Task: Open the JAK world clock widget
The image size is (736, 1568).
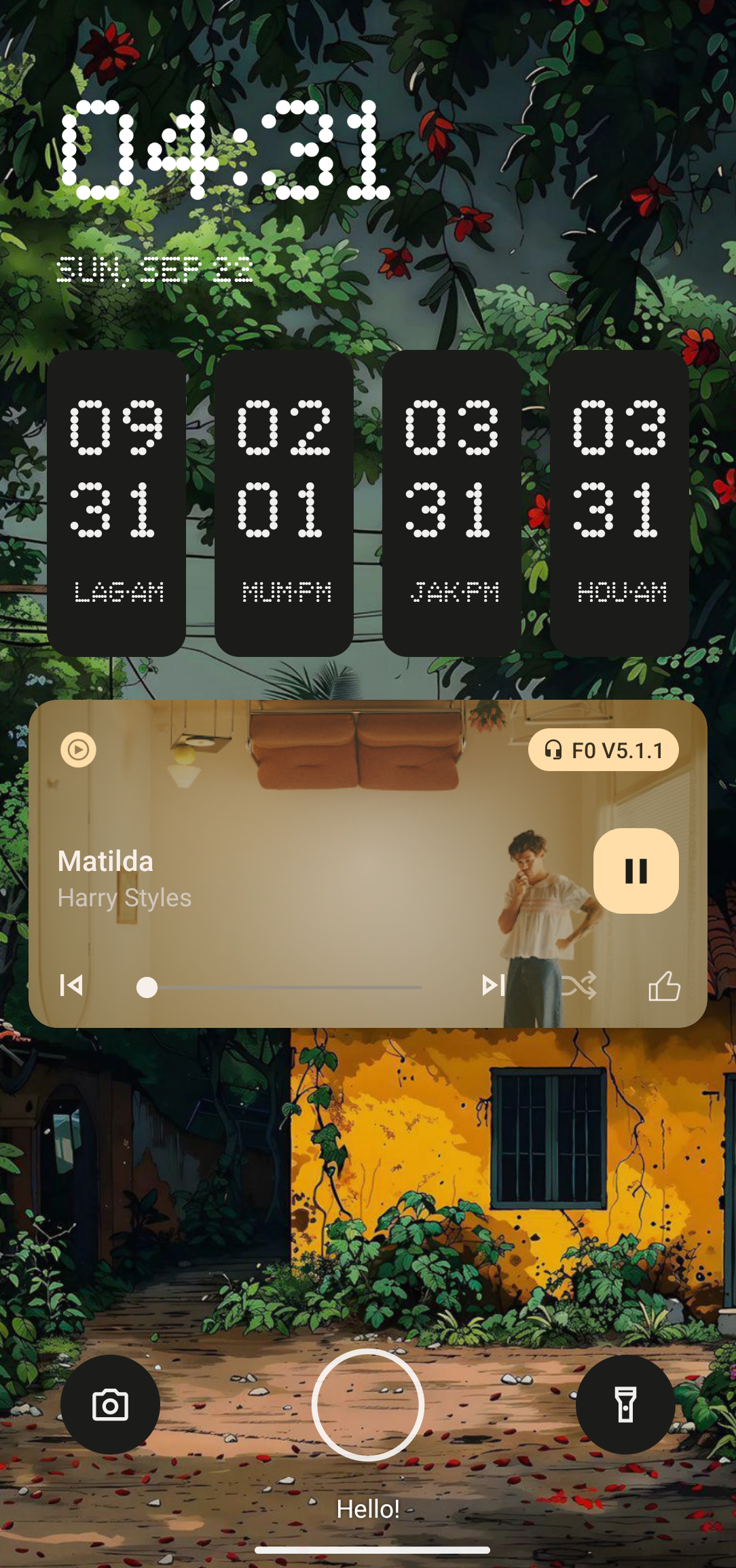Action: (452, 503)
